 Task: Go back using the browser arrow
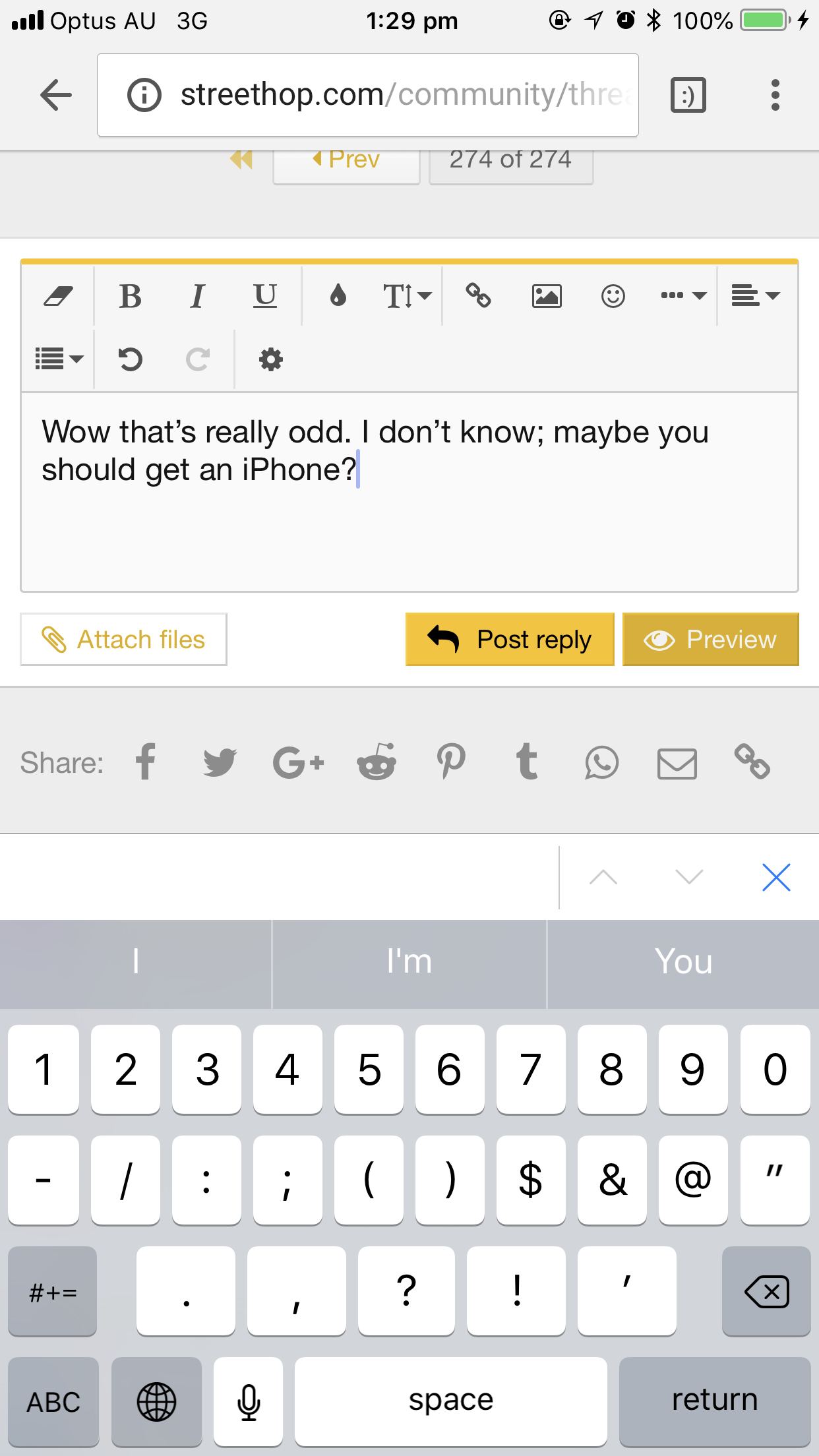tap(56, 95)
